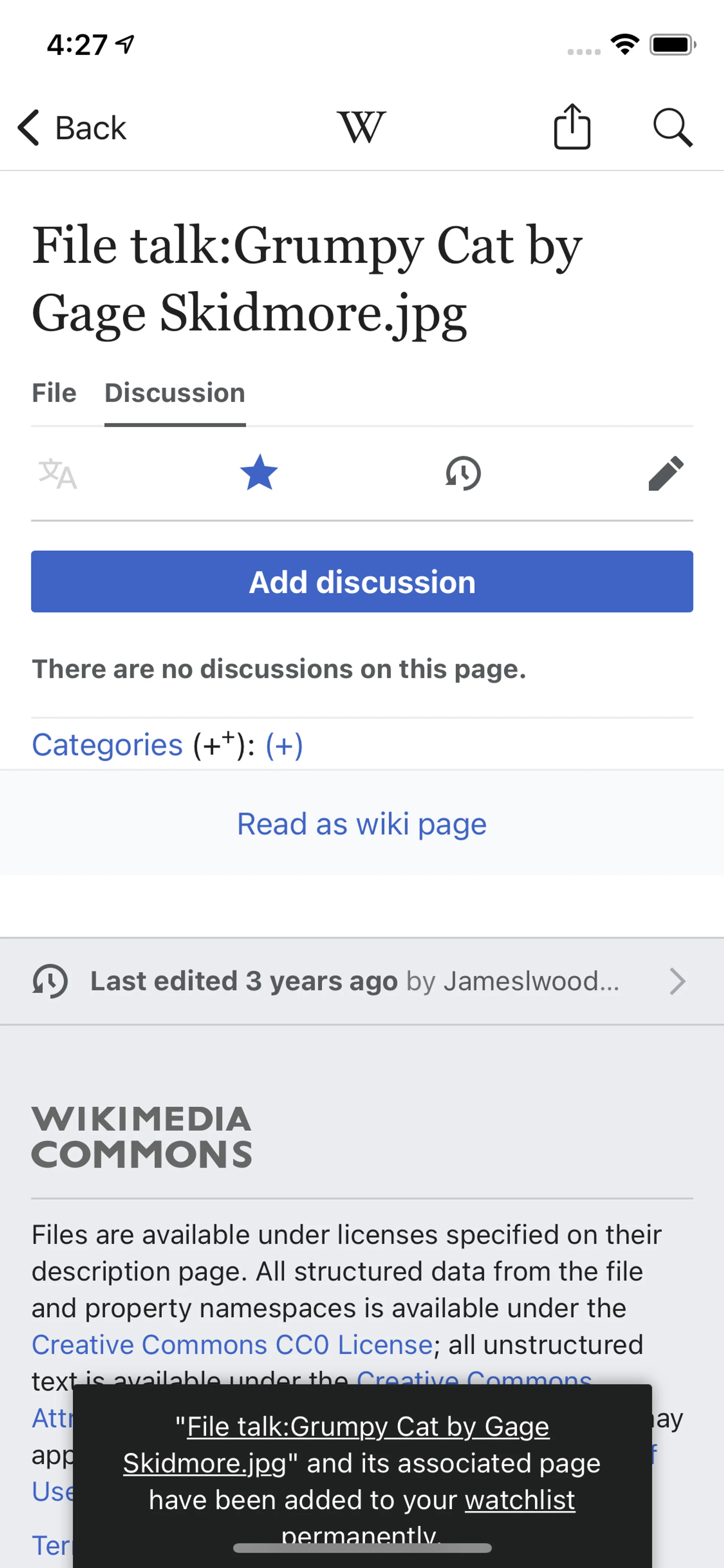724x1568 pixels.
Task: Open the search magnifier
Action: click(x=672, y=128)
